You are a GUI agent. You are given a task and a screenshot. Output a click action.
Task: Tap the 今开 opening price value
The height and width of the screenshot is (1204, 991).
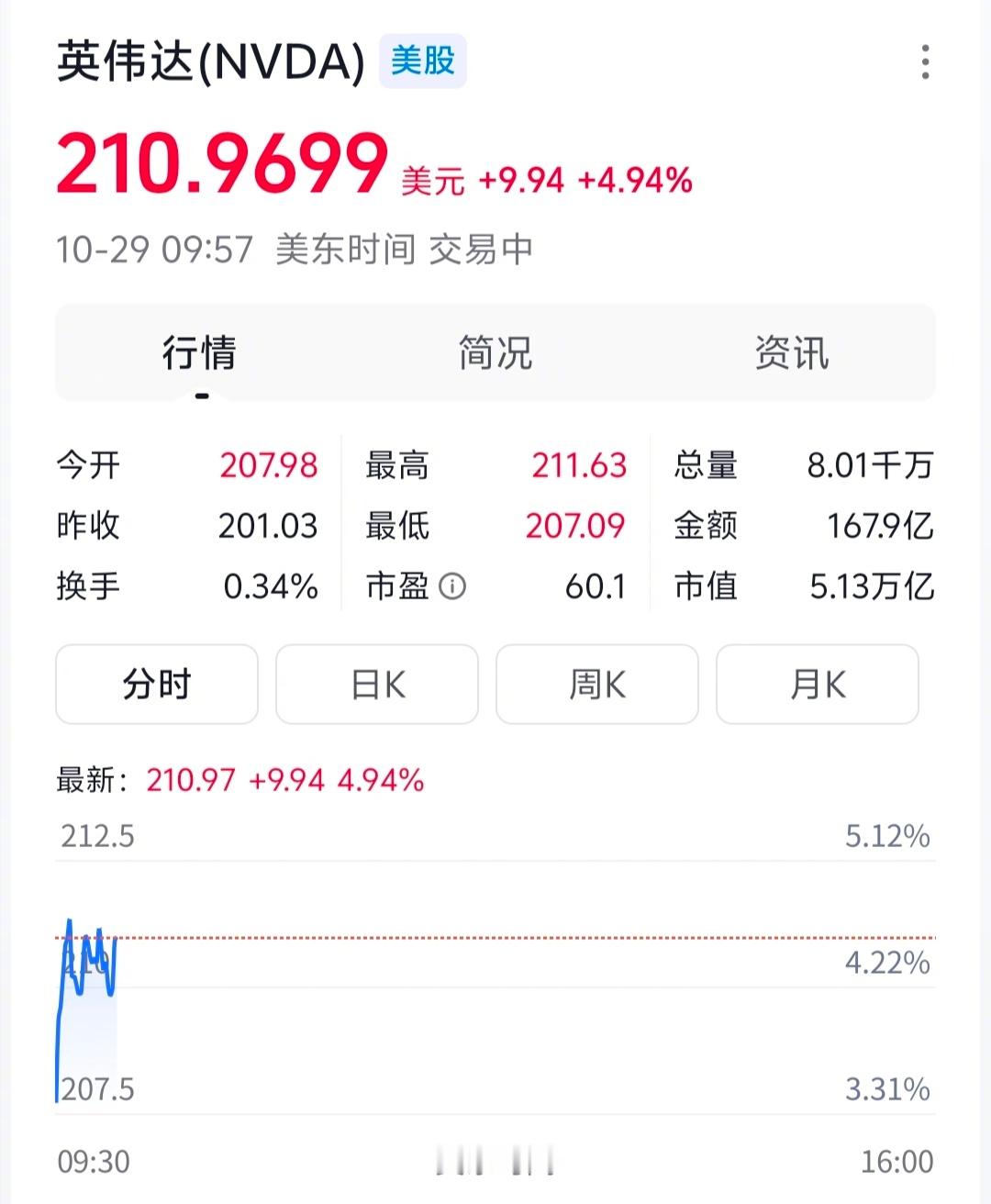coord(269,466)
